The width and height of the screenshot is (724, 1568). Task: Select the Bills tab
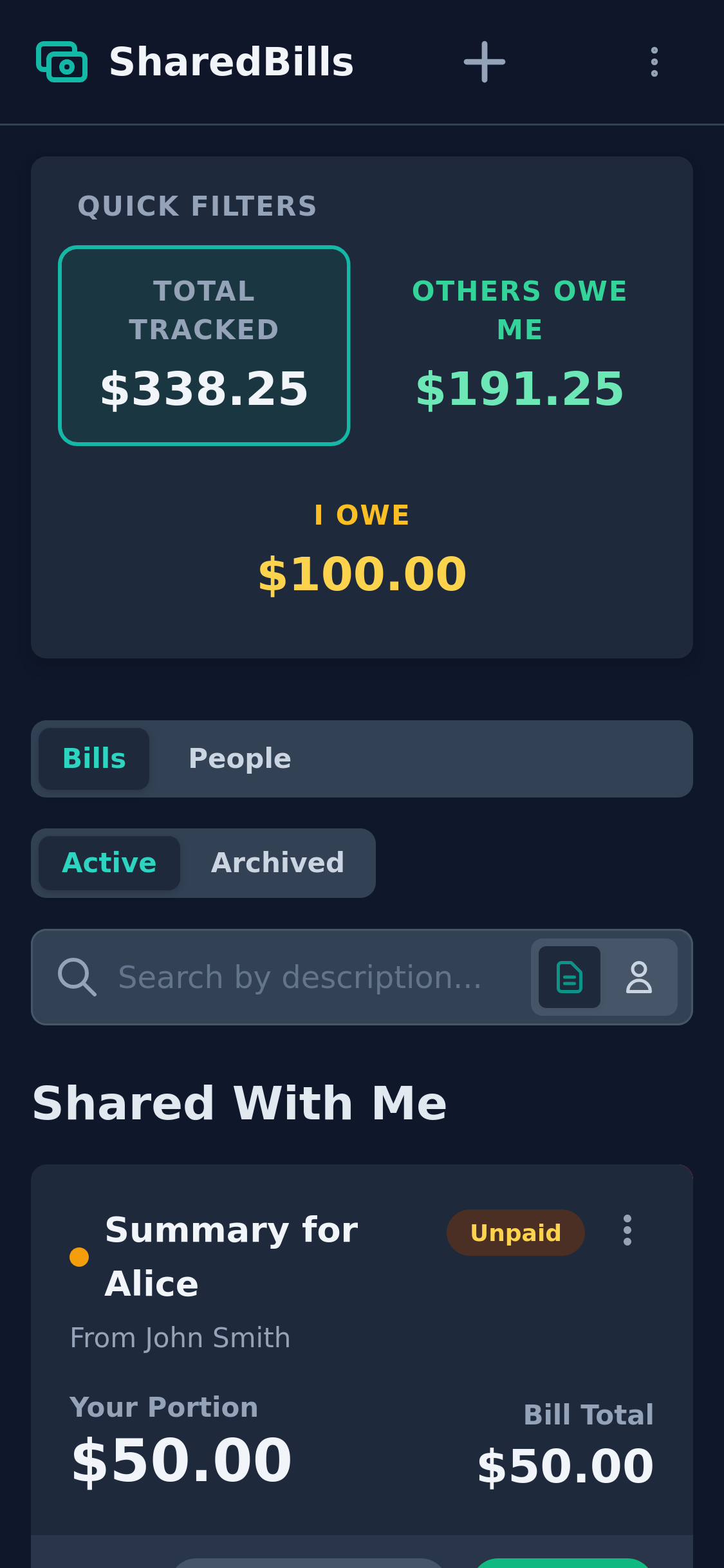(x=94, y=758)
